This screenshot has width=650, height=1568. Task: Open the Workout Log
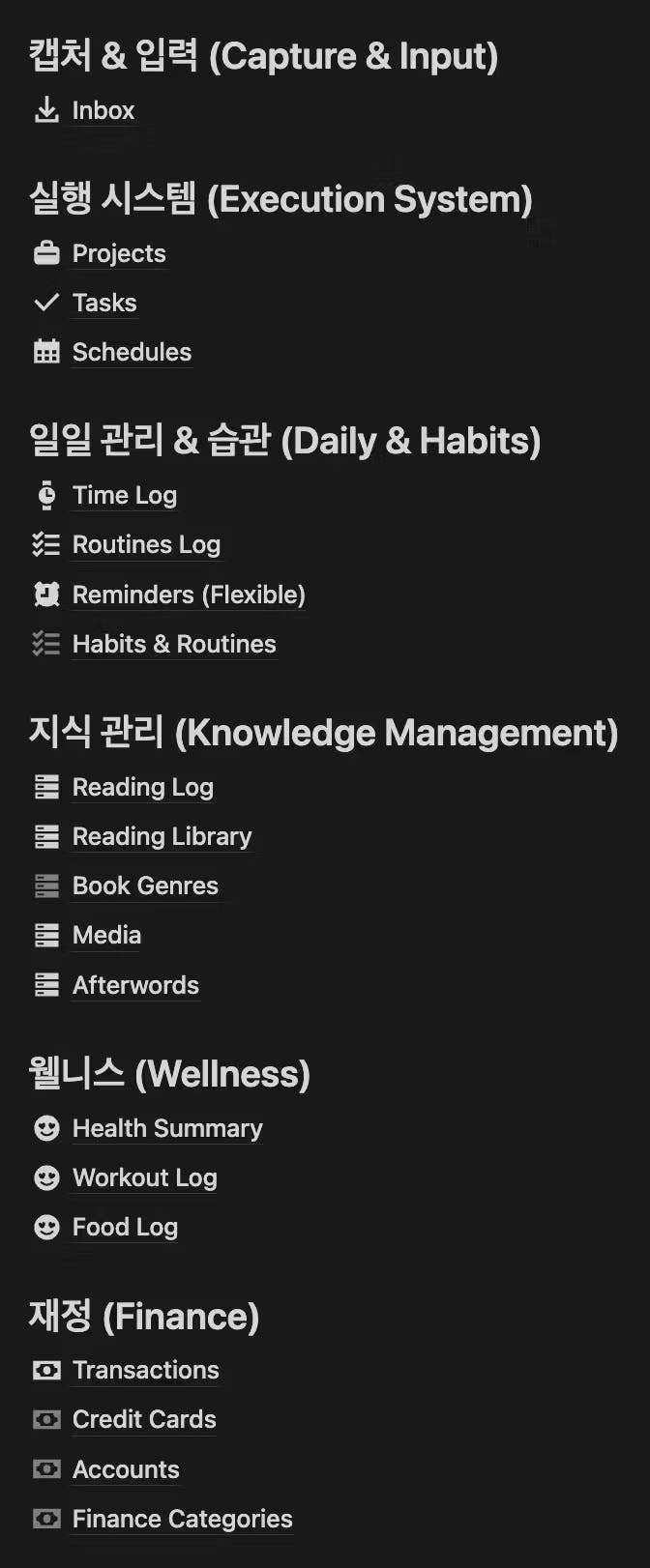(x=144, y=1177)
